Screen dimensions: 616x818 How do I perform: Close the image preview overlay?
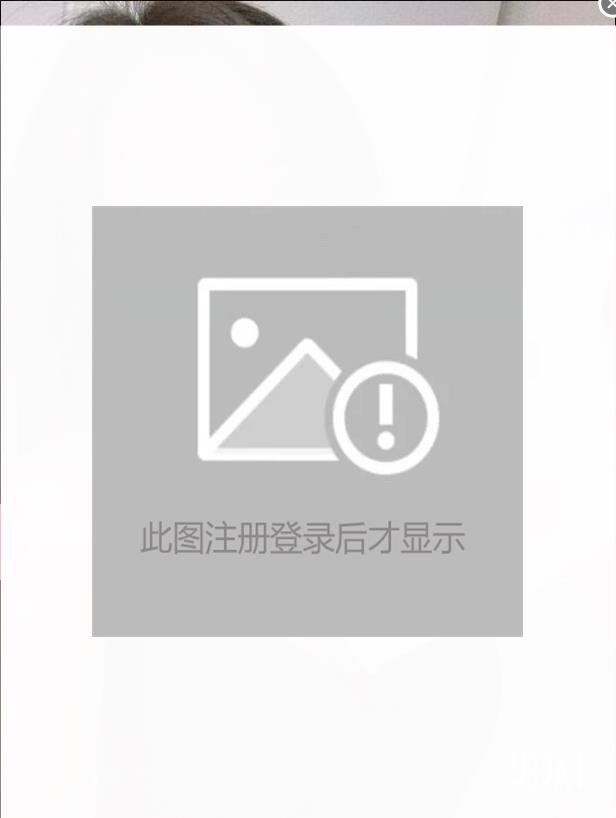pyautogui.click(x=609, y=6)
